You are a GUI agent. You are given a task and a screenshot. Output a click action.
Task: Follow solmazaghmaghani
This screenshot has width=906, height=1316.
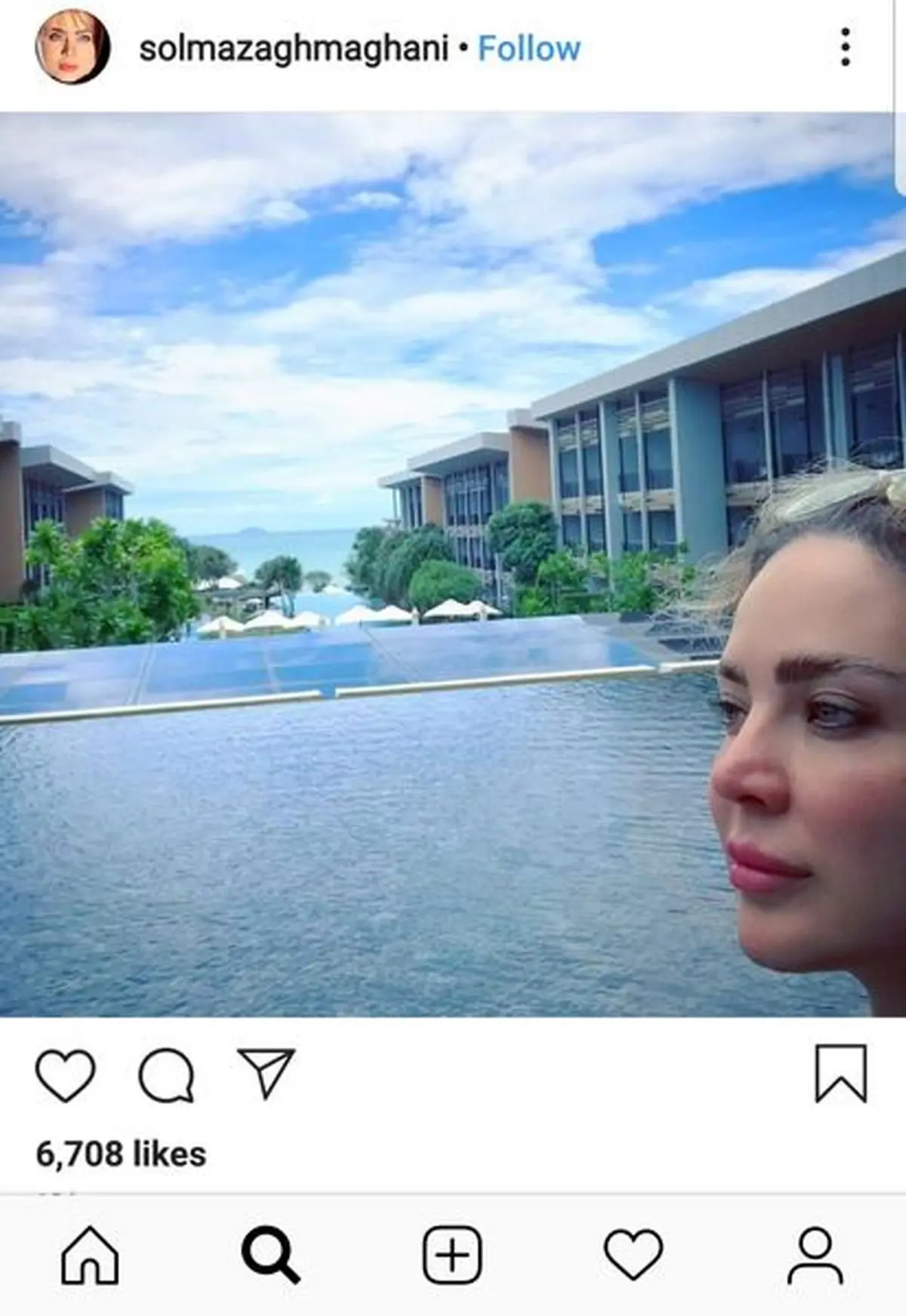click(x=529, y=49)
